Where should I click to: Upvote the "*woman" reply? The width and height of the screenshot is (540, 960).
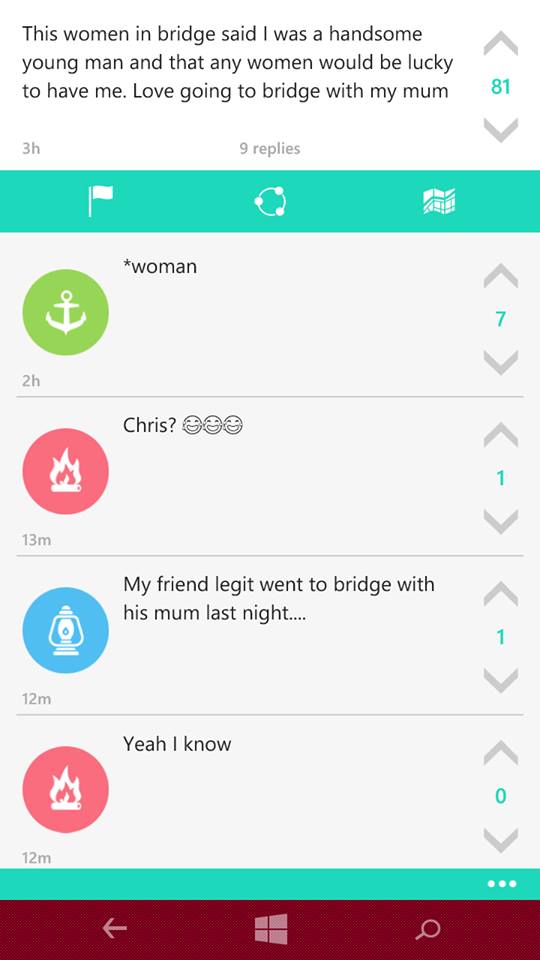point(501,276)
